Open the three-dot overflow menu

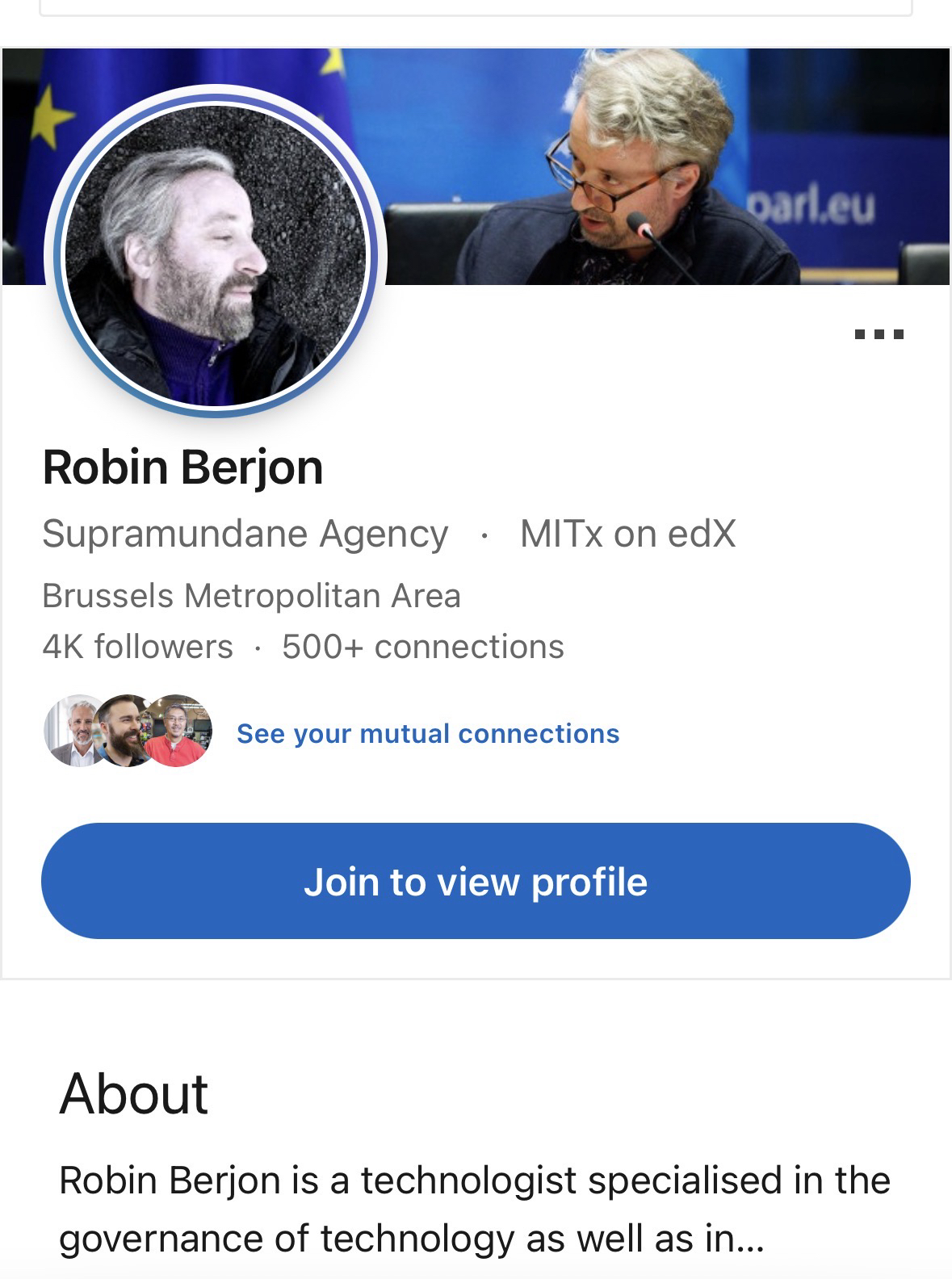pos(879,333)
